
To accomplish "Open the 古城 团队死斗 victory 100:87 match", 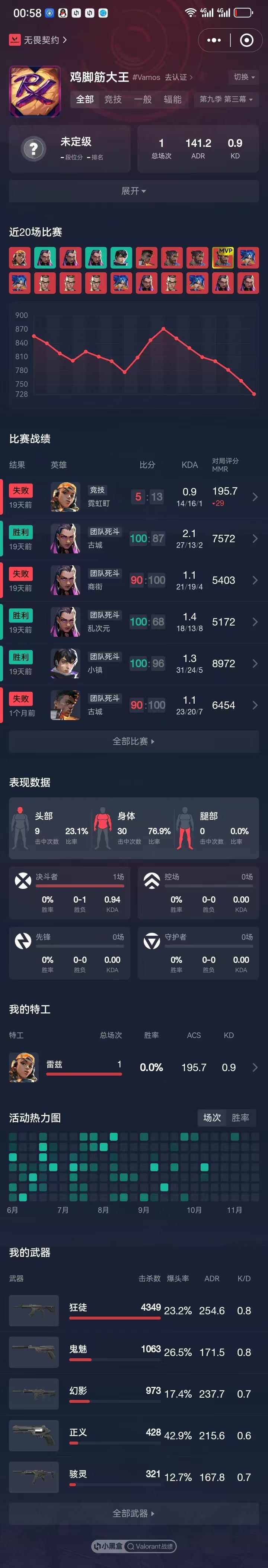I will click(133, 539).
